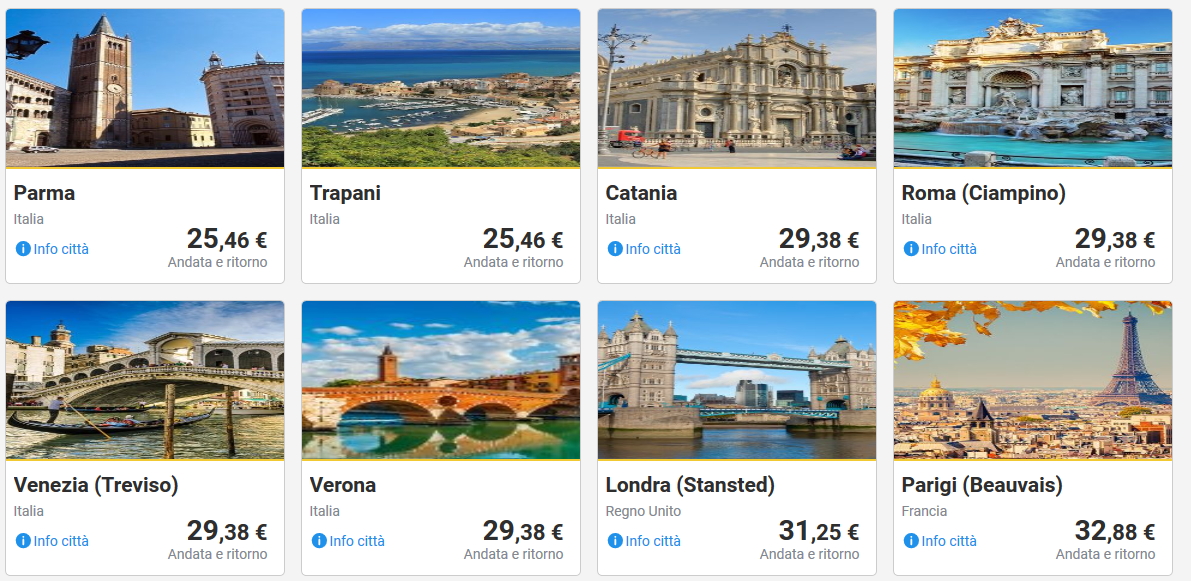Open the Londra (Stansted) card
This screenshot has width=1191, height=581.
pos(736,382)
